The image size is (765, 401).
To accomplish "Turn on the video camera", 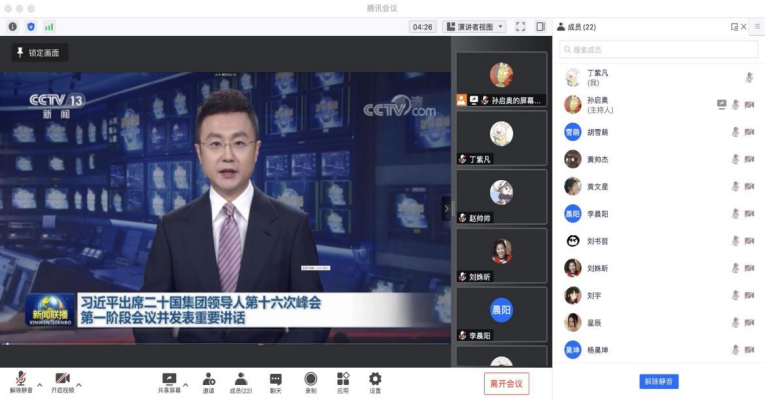I will point(62,380).
